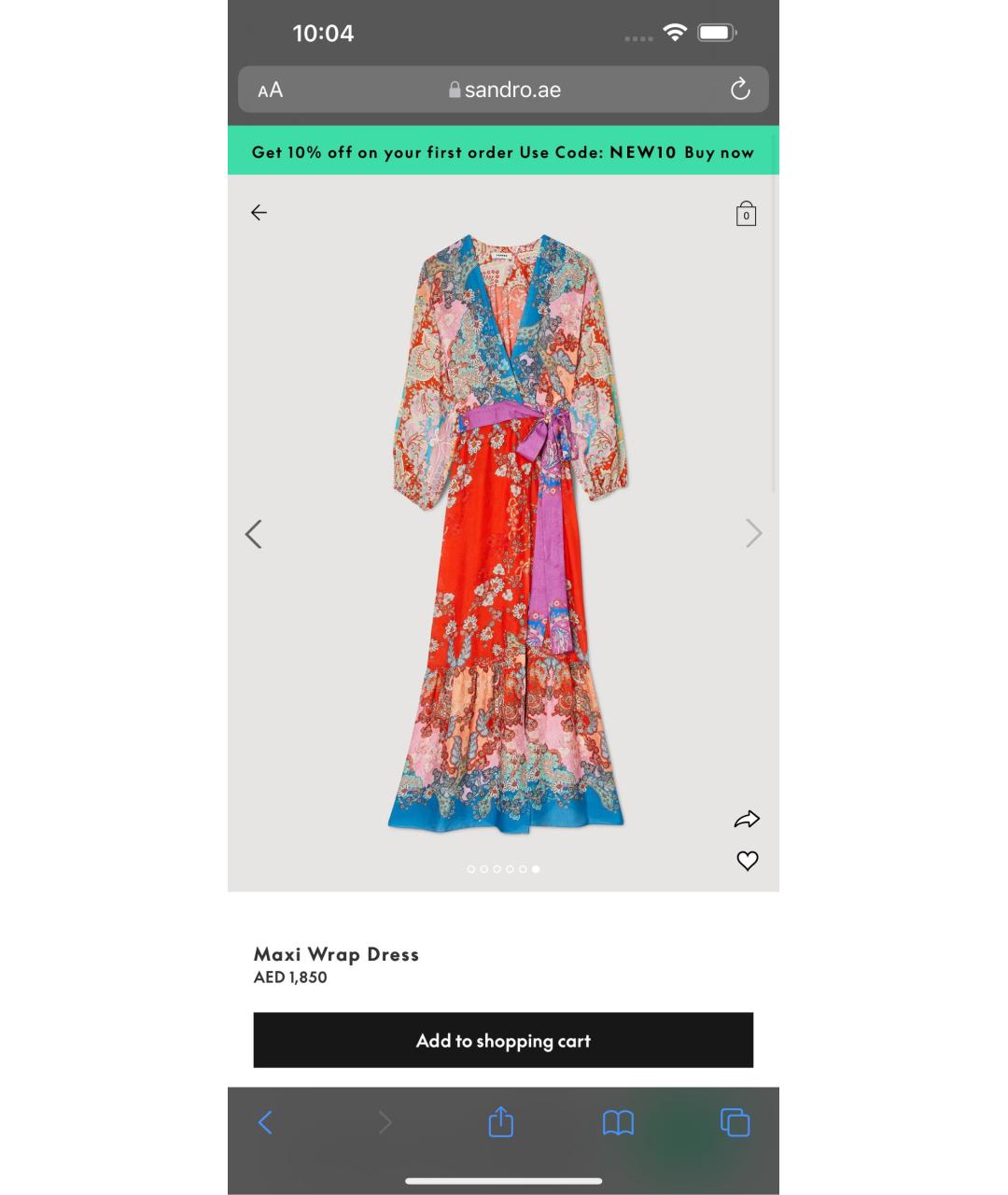The width and height of the screenshot is (1008, 1195).
Task: Add dress to wishlist with heart icon
Action: point(747,861)
